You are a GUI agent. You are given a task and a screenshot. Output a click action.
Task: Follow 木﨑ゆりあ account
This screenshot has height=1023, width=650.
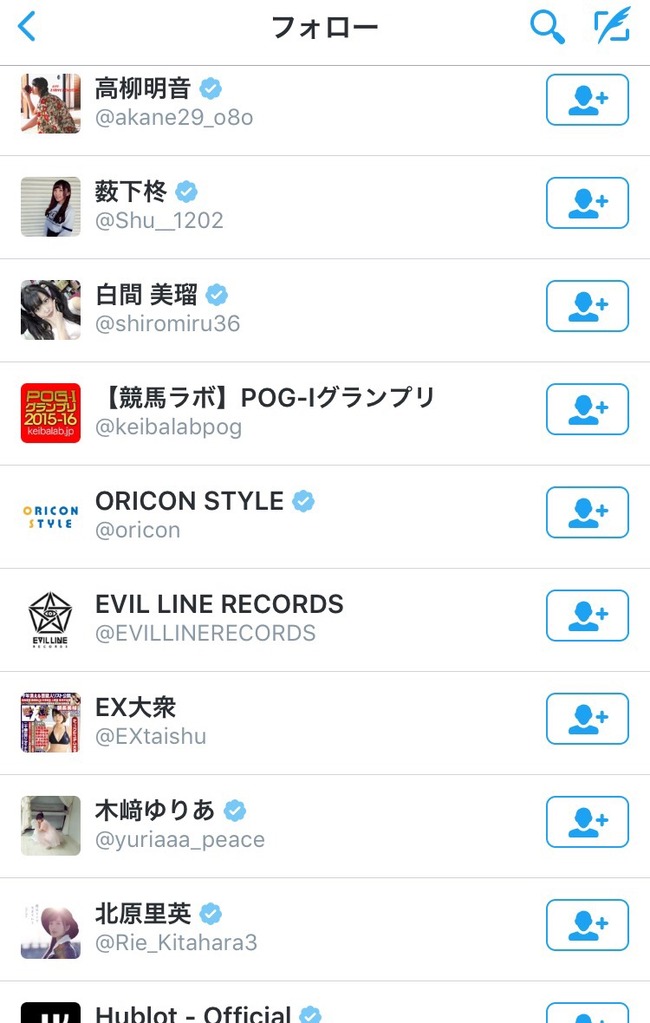587,821
